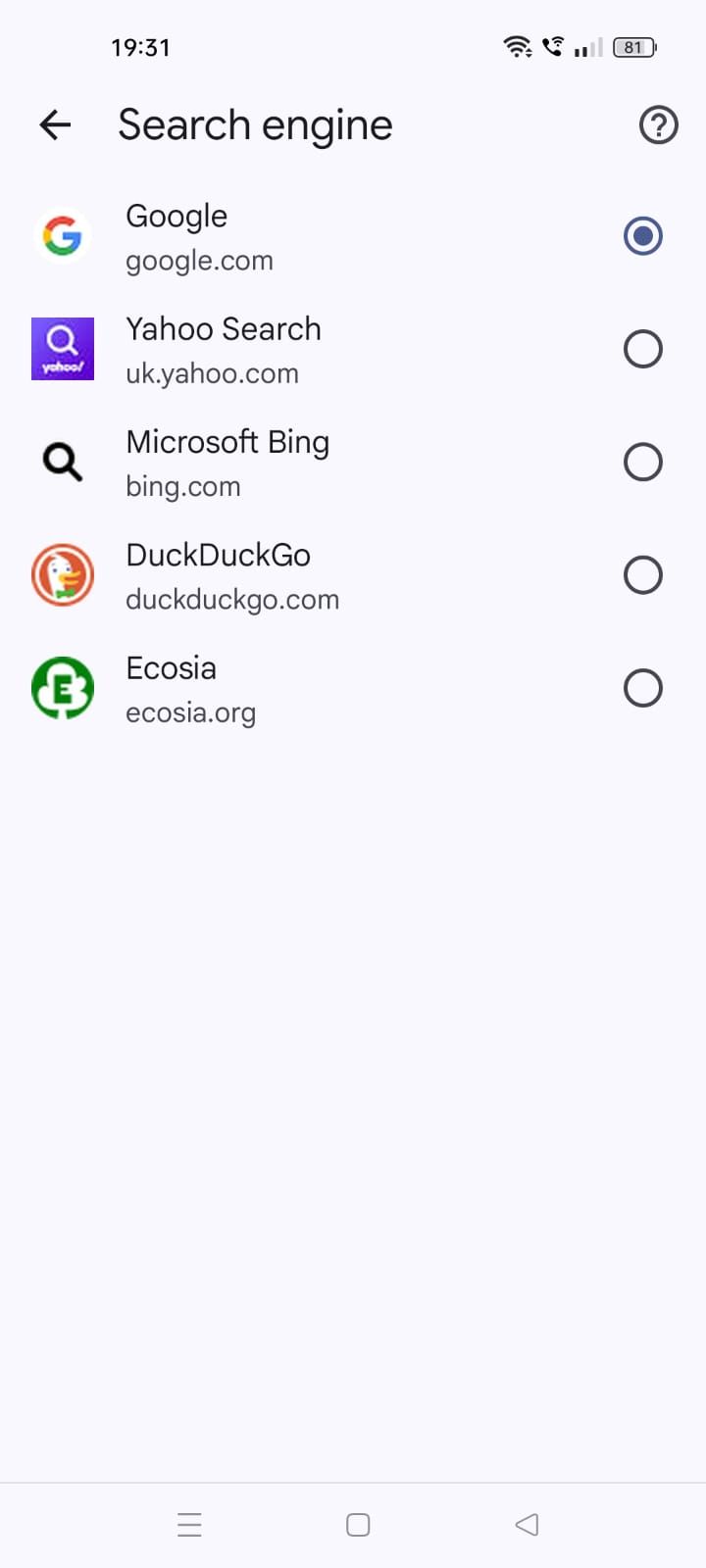Select the Yahoo Search radio button
This screenshot has width=706, height=1568.
643,348
